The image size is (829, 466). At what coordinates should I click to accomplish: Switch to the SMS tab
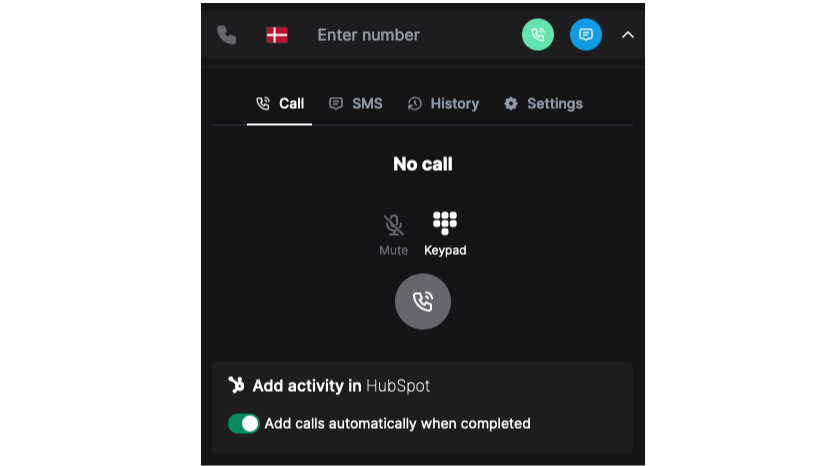point(356,104)
